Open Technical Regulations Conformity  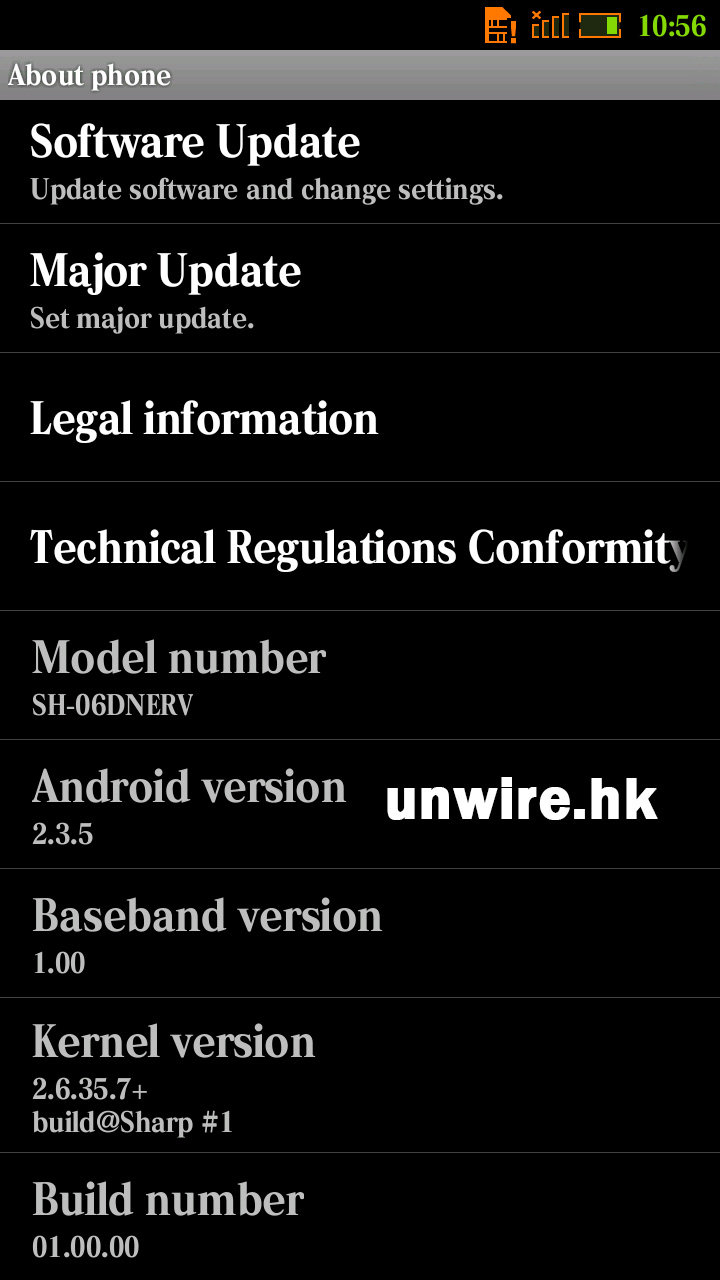pos(360,547)
